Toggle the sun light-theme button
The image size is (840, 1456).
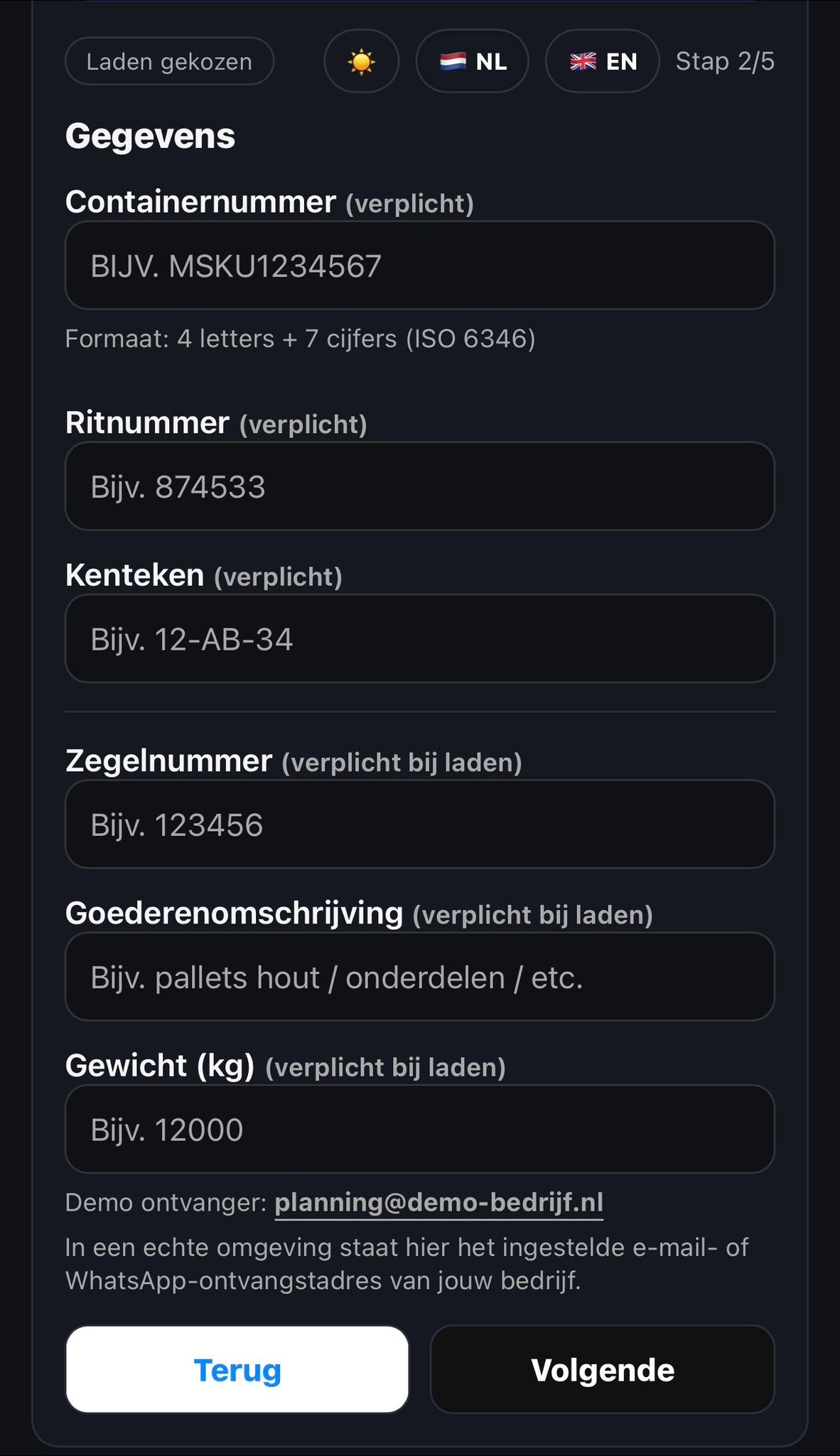[x=361, y=62]
